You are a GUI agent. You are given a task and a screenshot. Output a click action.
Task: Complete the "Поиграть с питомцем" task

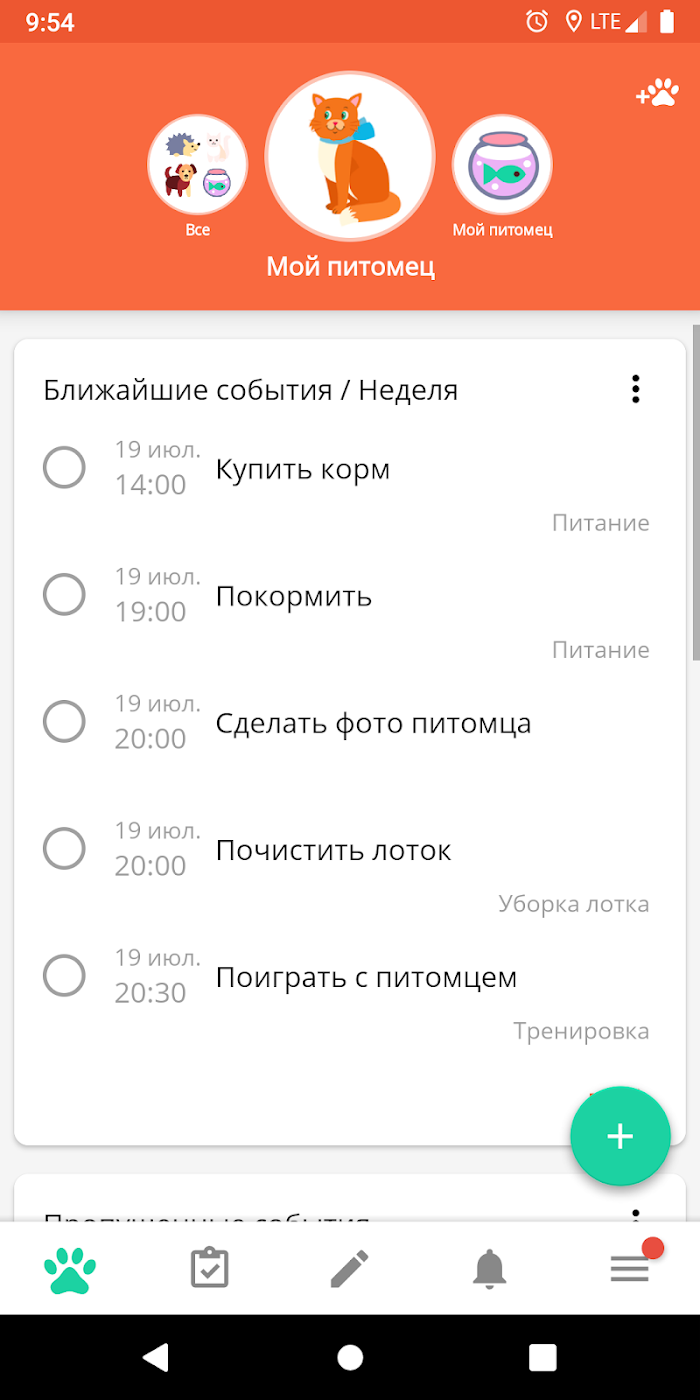[64, 975]
